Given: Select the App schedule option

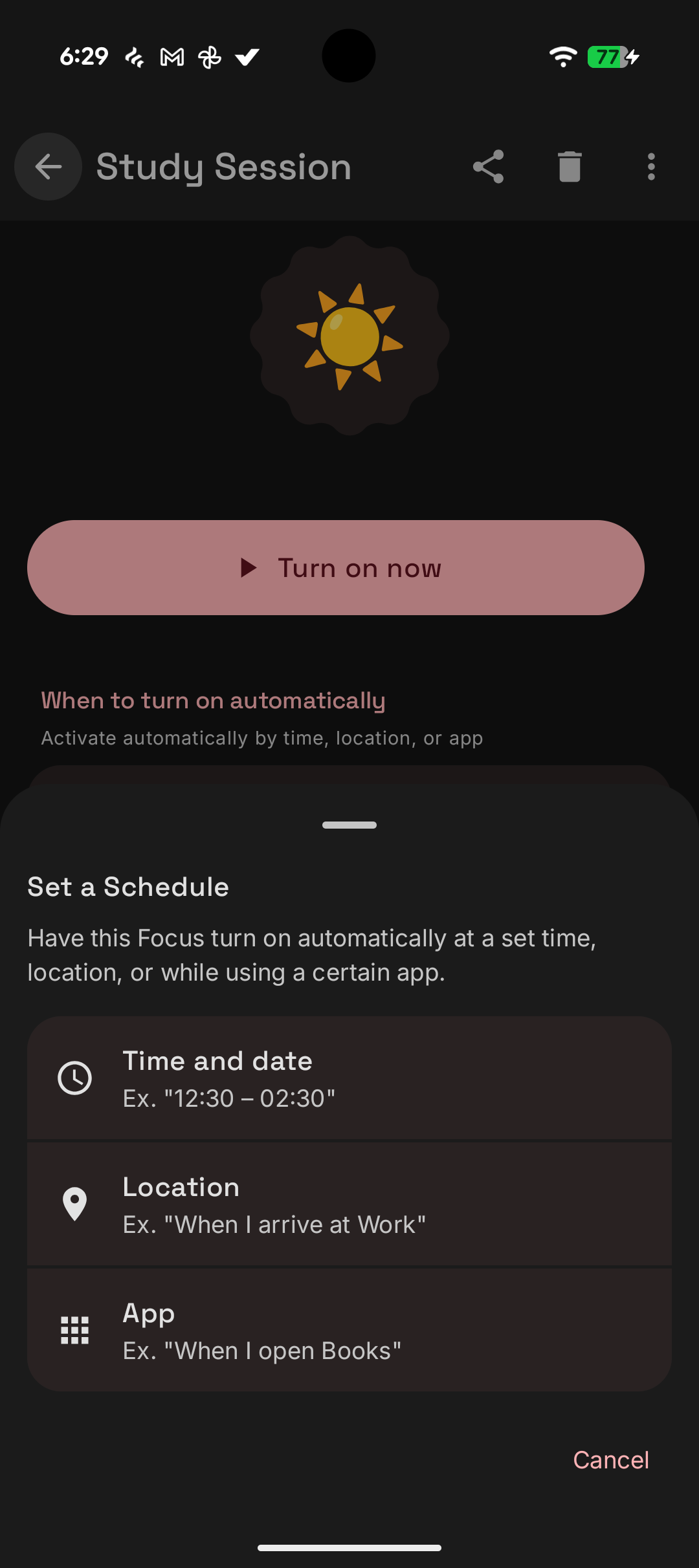Looking at the screenshot, I should (349, 1329).
